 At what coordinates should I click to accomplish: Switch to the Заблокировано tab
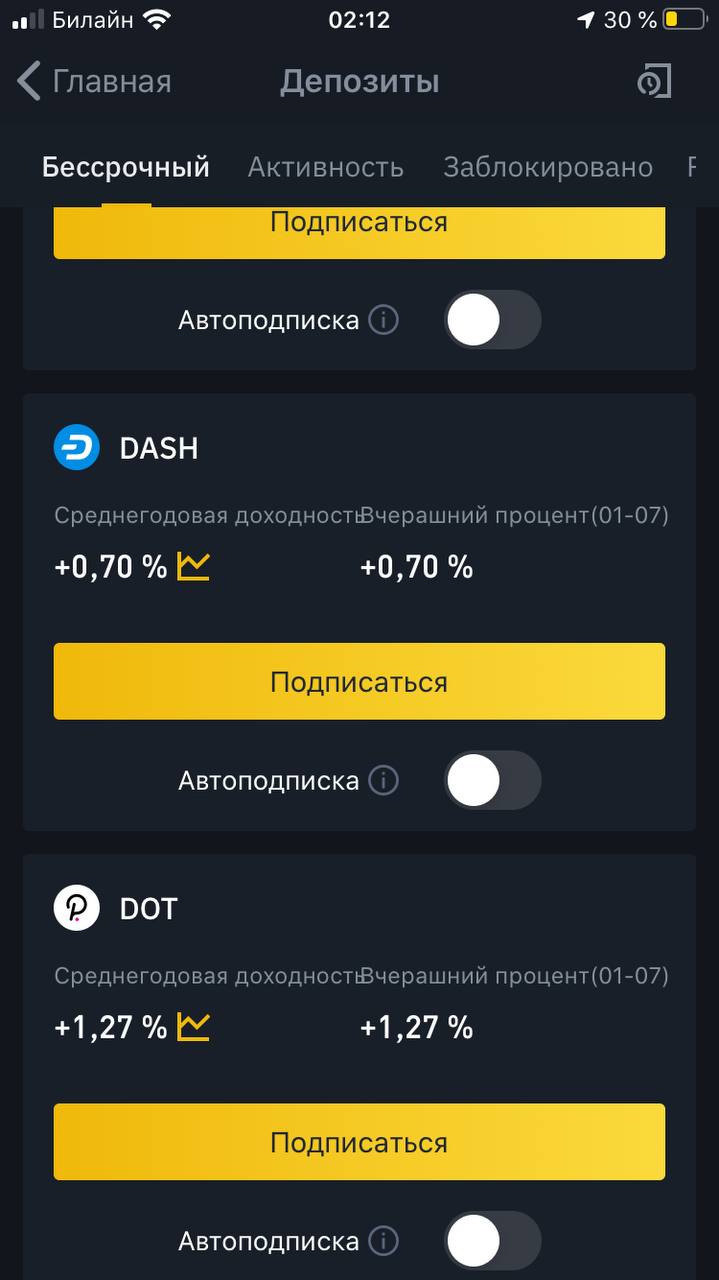548,167
